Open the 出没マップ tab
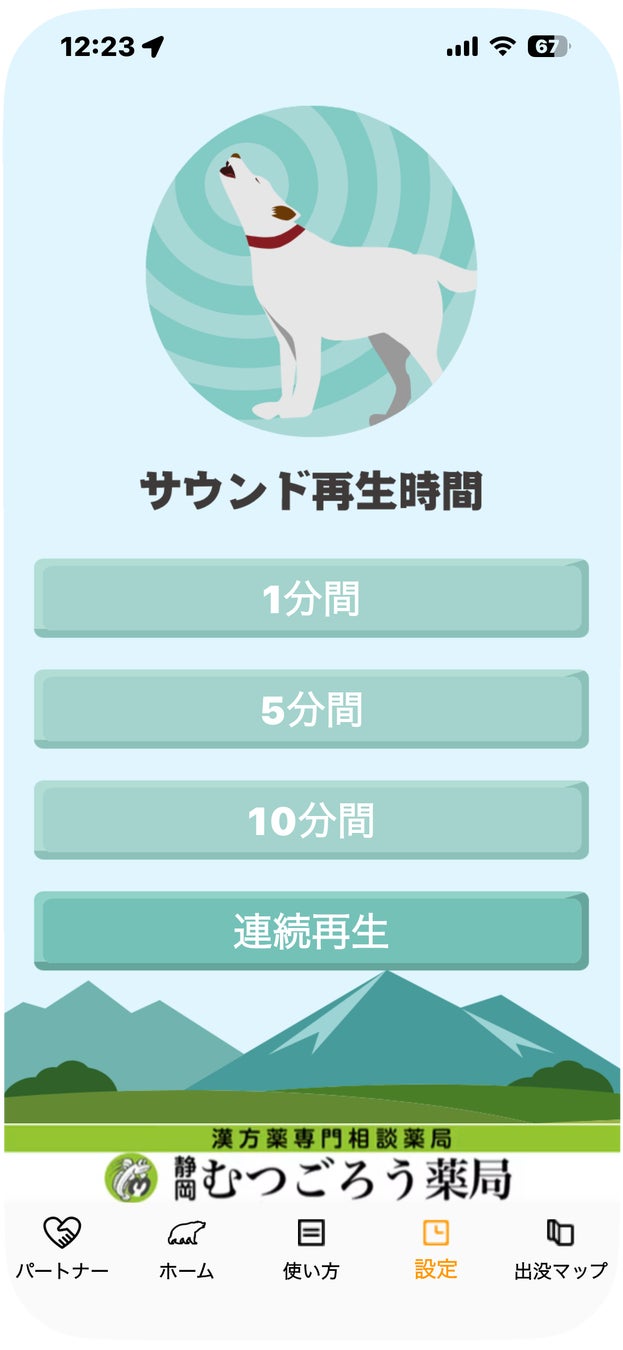623x1350 pixels. tap(560, 1248)
